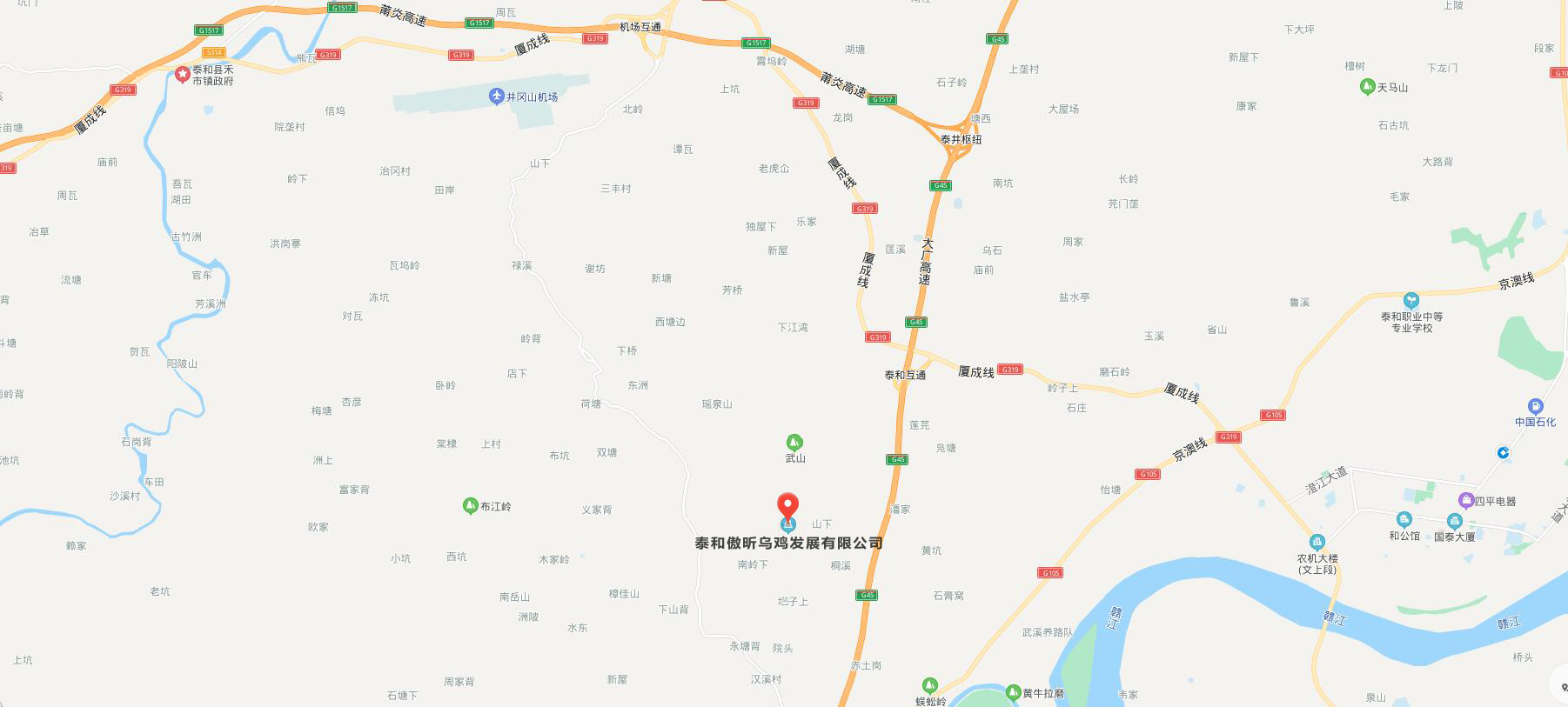
Task: Tap the 黄牛拉磨 scenic marker
Action: point(1013,693)
